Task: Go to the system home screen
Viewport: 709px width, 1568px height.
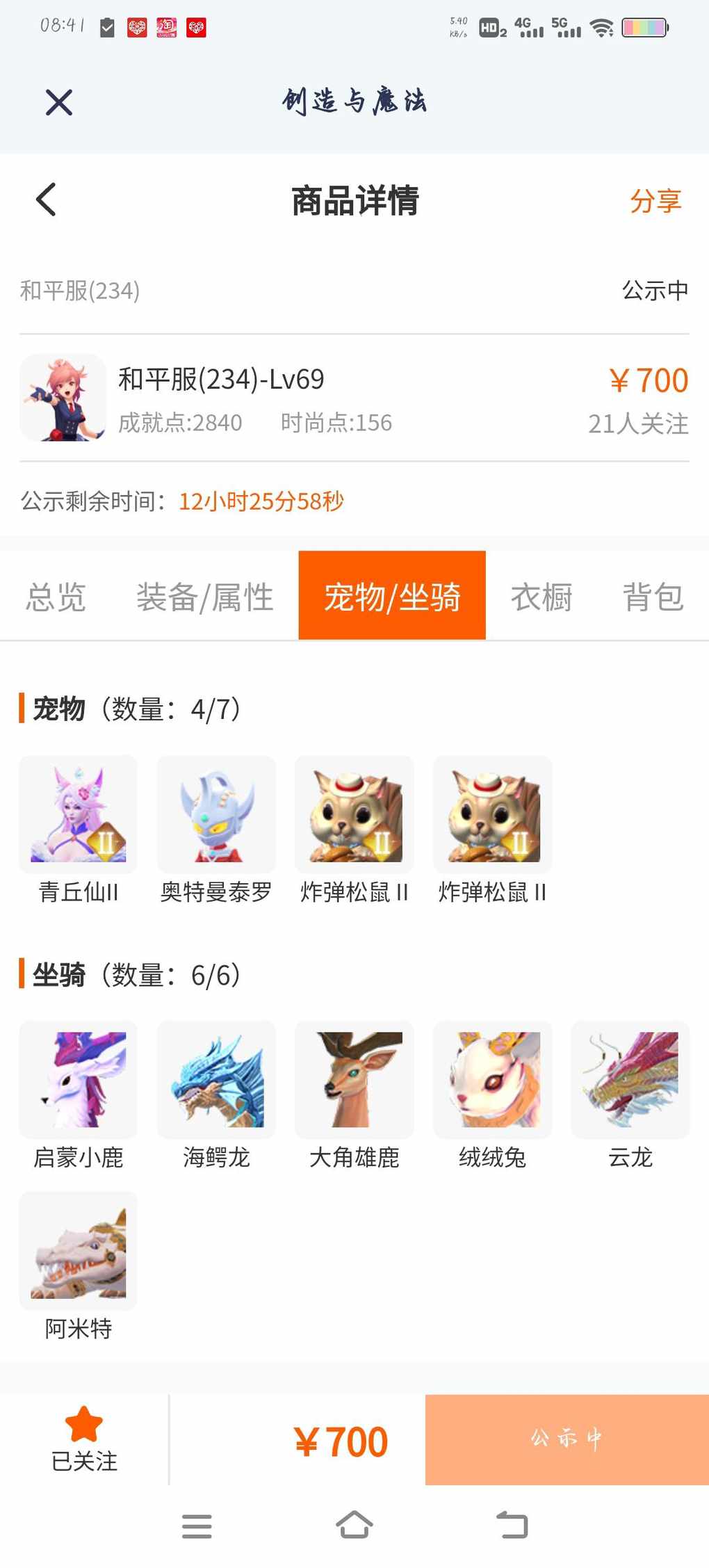Action: pyautogui.click(x=354, y=1526)
